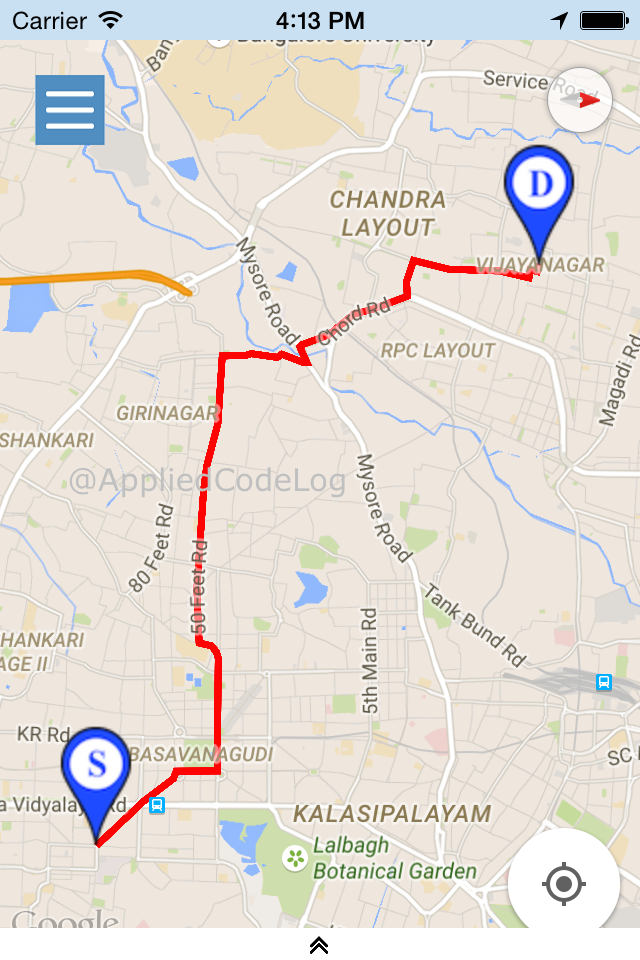Tap the compass to reset map orientation
This screenshot has height=960, width=640.
(580, 100)
